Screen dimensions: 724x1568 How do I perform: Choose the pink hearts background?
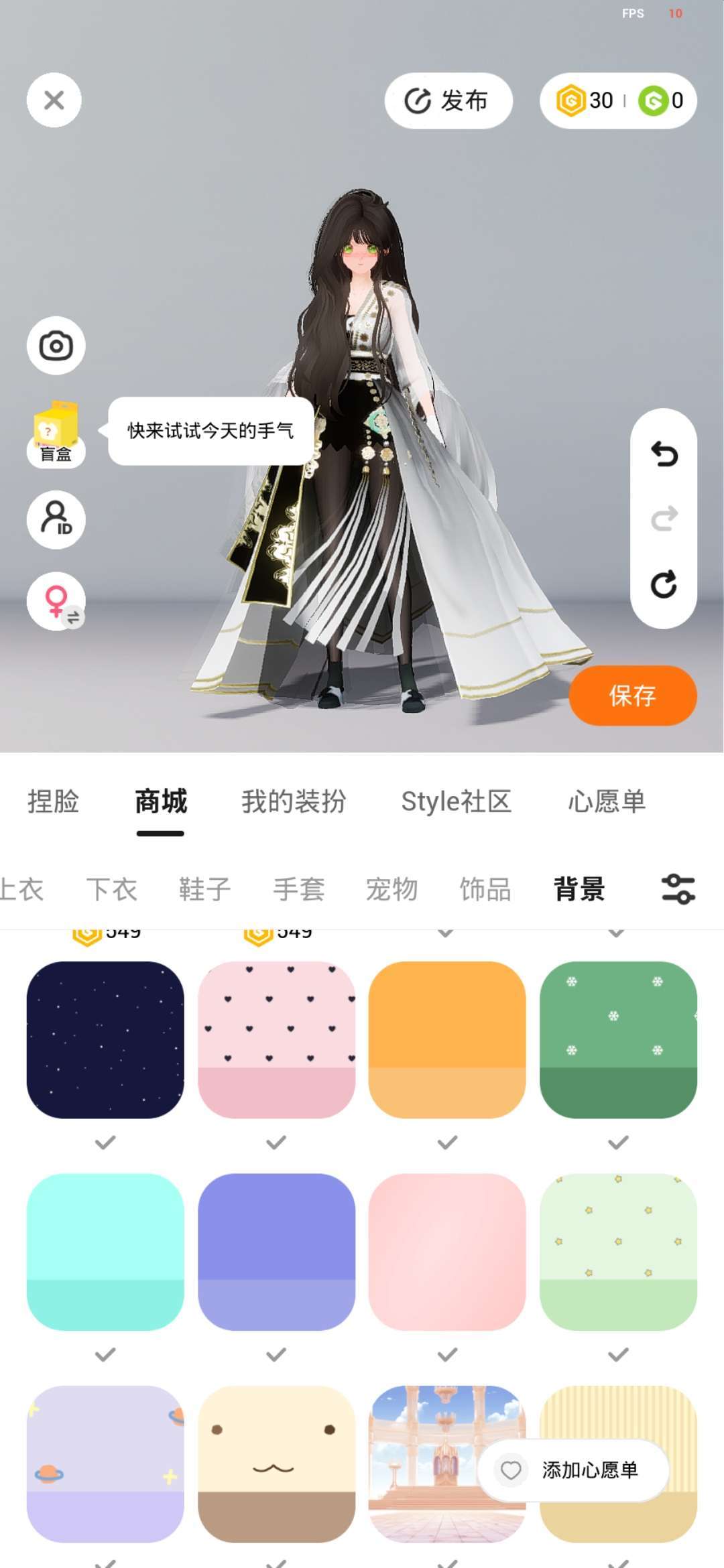[x=276, y=1039]
